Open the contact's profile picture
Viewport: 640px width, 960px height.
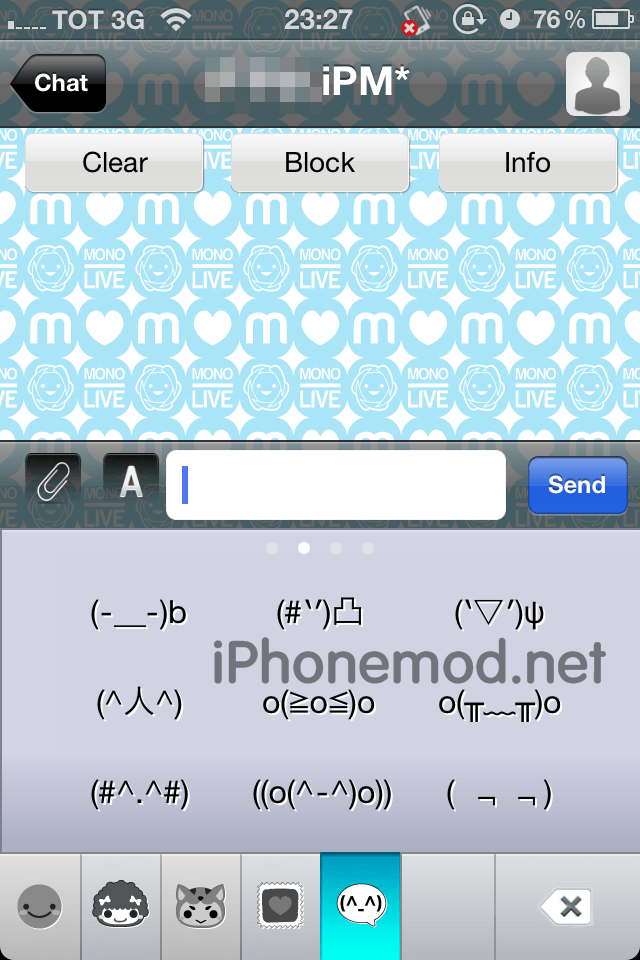tap(597, 84)
